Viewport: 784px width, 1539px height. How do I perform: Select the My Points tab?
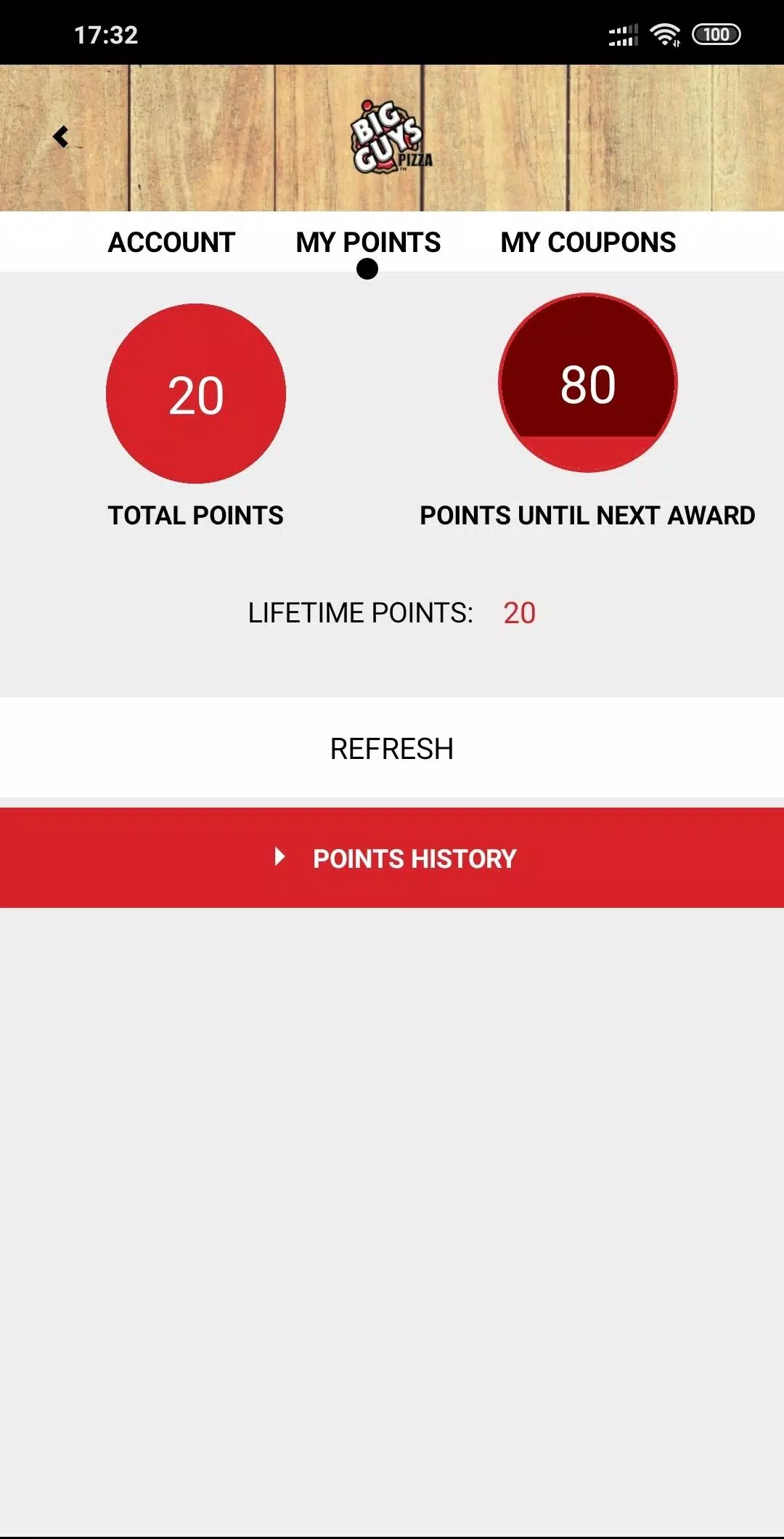(368, 243)
